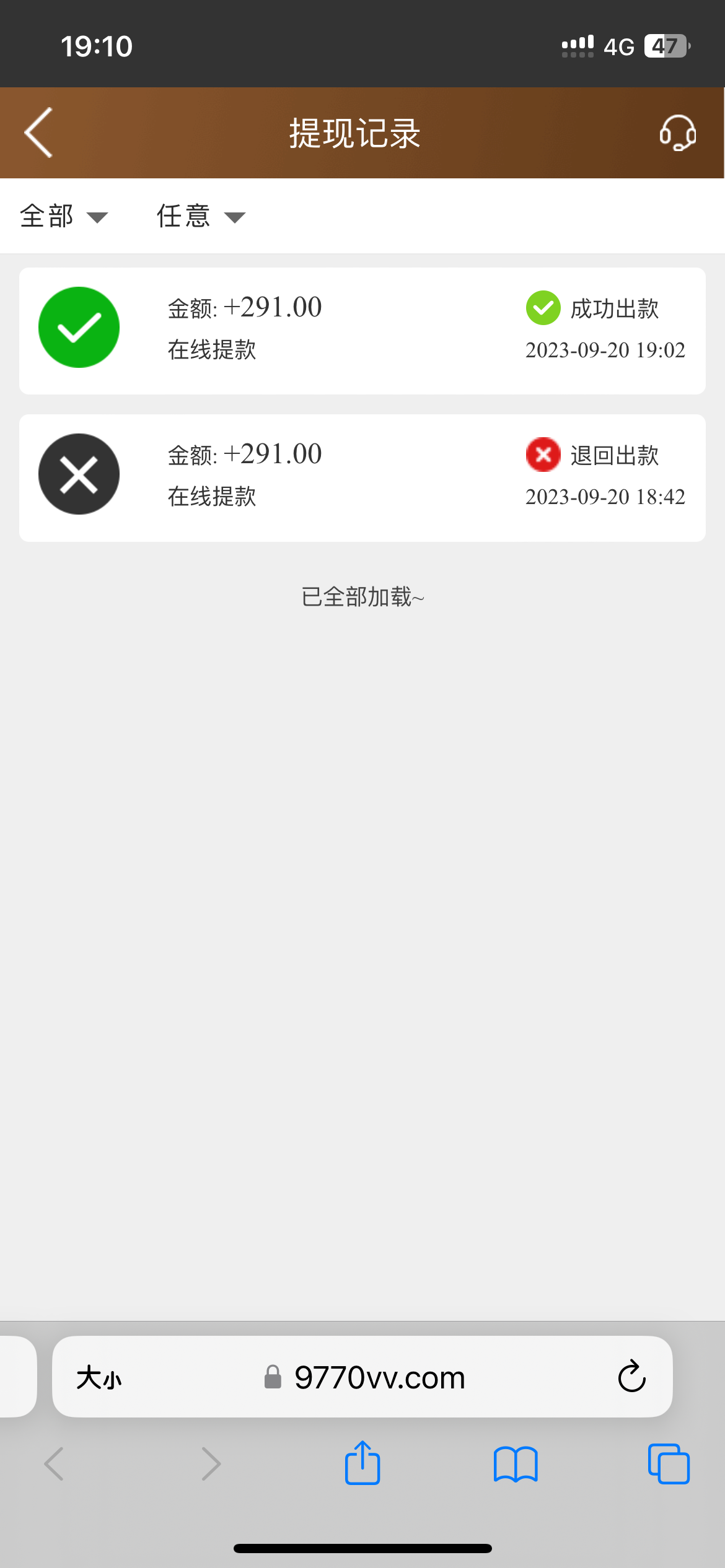The image size is (725, 1568).
Task: Go back from the 提现记录 page
Action: click(38, 133)
